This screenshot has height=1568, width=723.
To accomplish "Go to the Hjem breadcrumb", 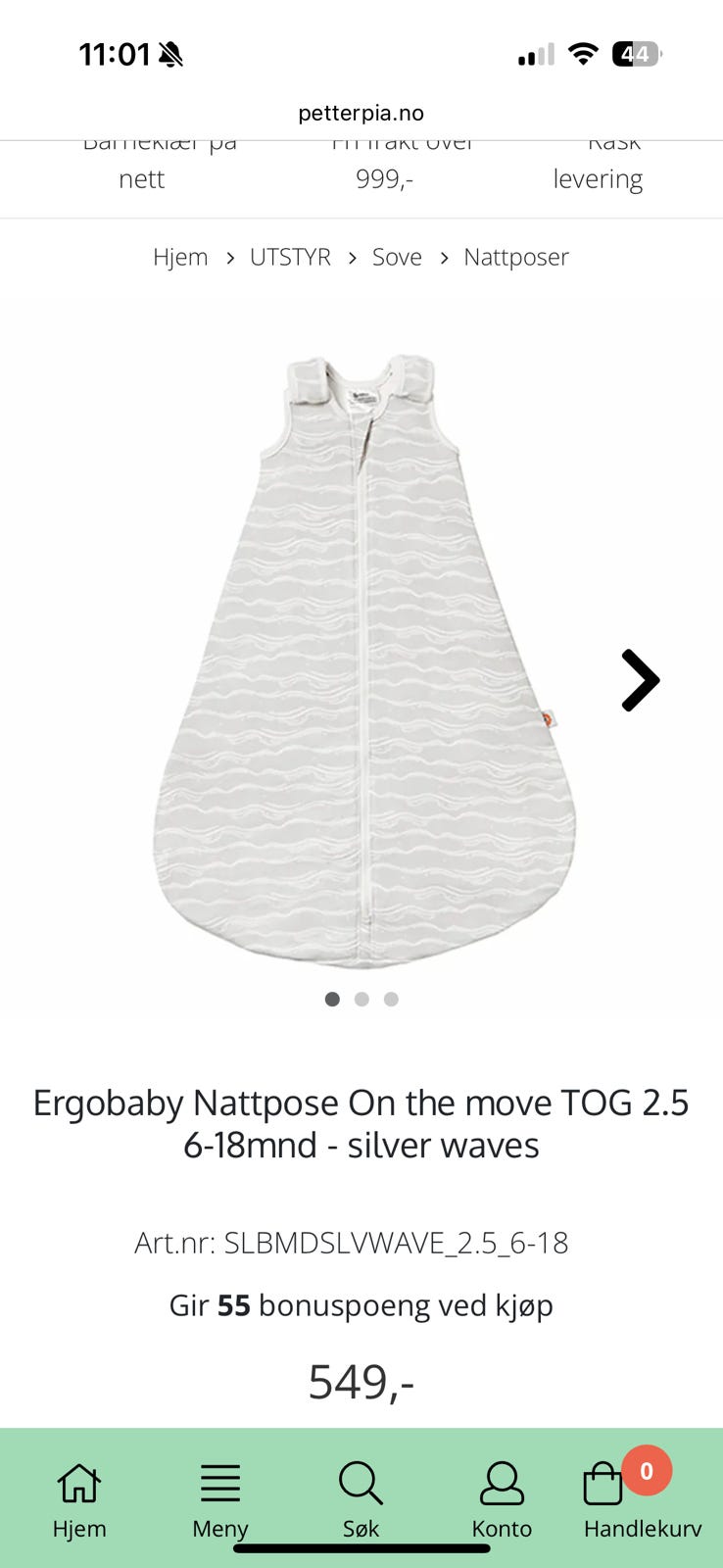I will point(180,257).
